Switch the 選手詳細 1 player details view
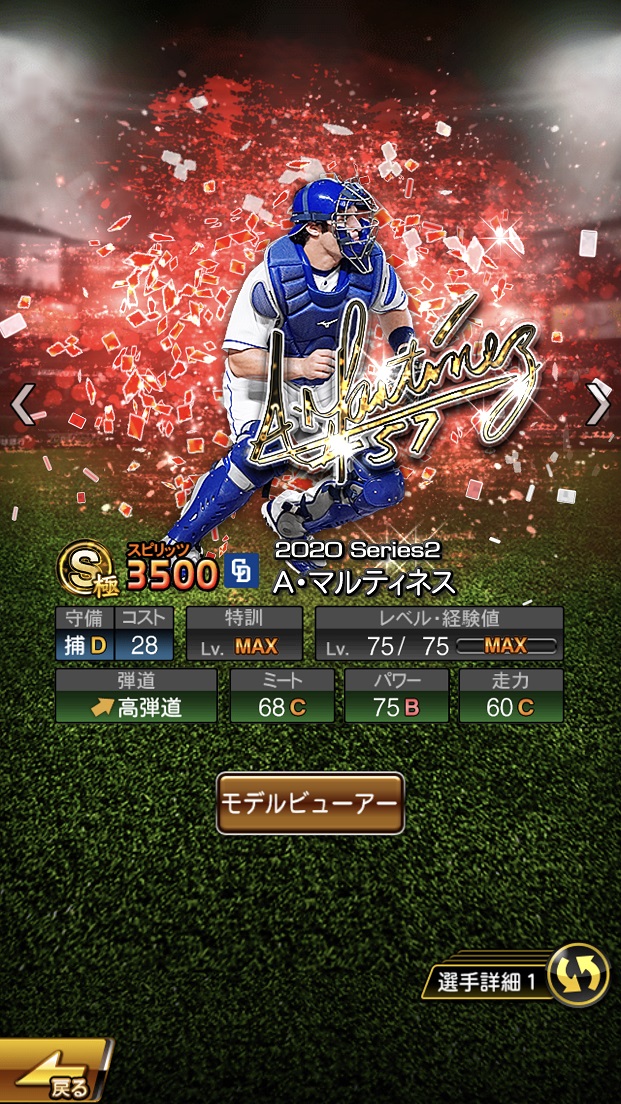The image size is (621, 1104). (578, 974)
